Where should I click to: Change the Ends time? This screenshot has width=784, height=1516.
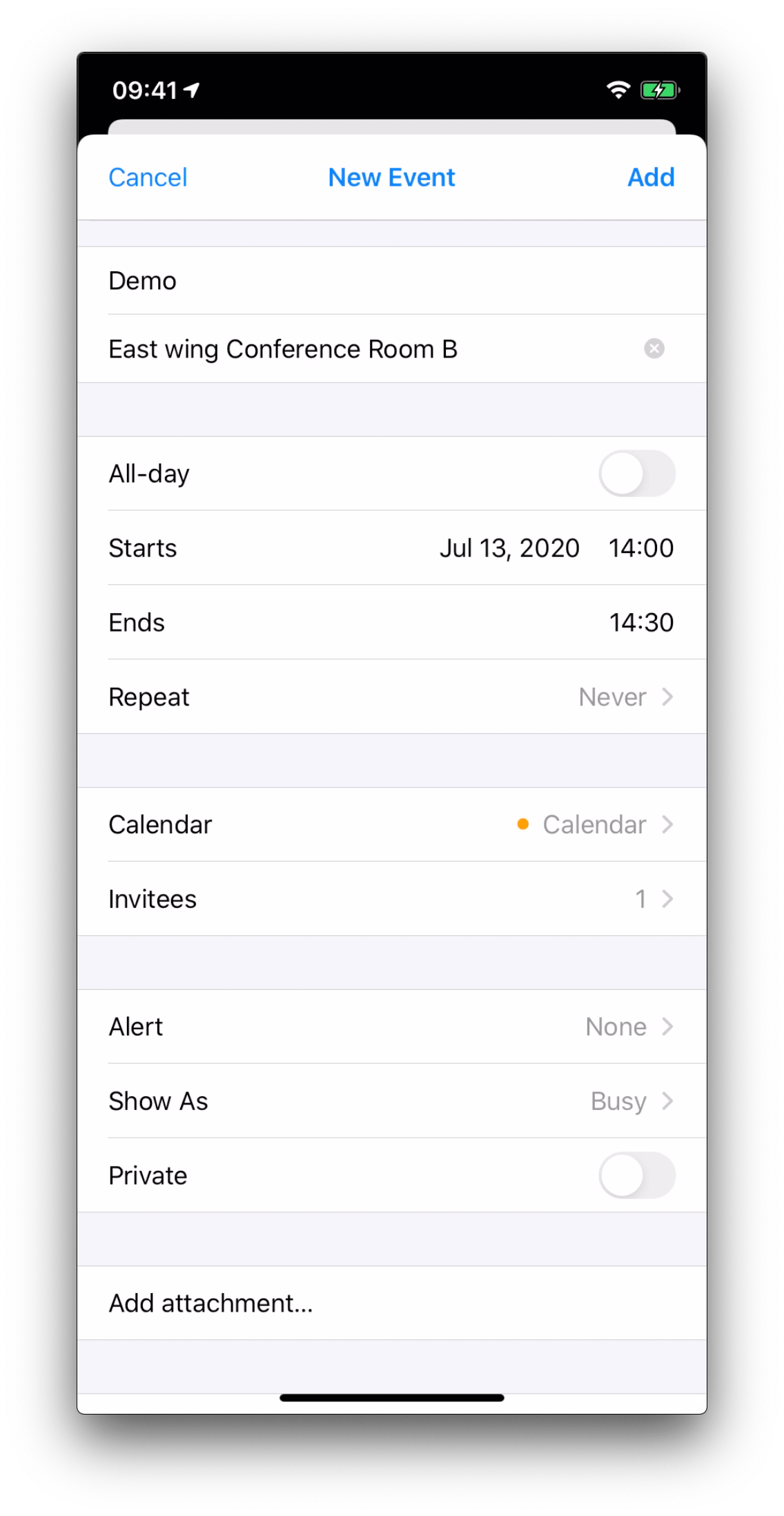(x=640, y=623)
